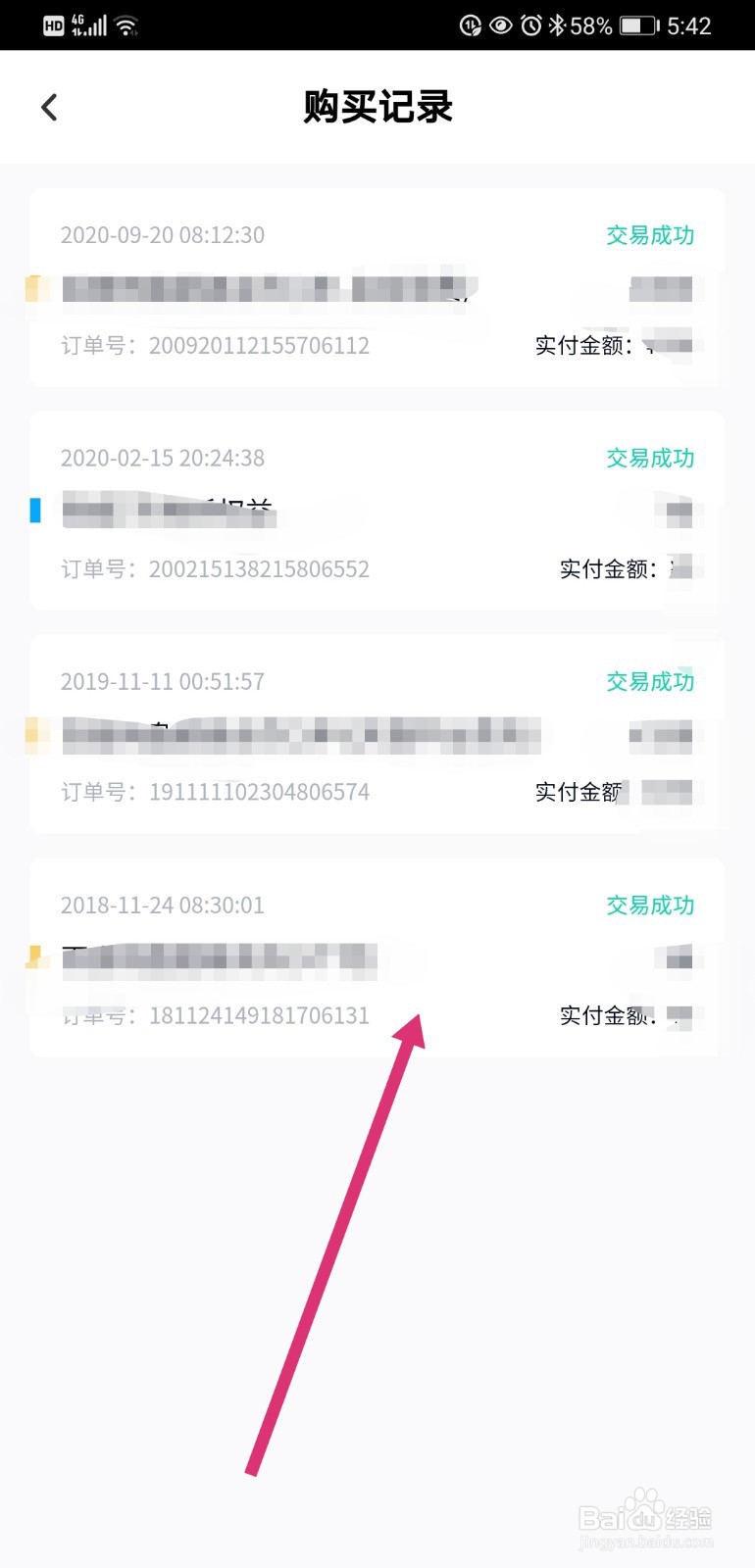This screenshot has width=755, height=1568.
Task: Click 交易成功 on the first record
Action: click(650, 235)
